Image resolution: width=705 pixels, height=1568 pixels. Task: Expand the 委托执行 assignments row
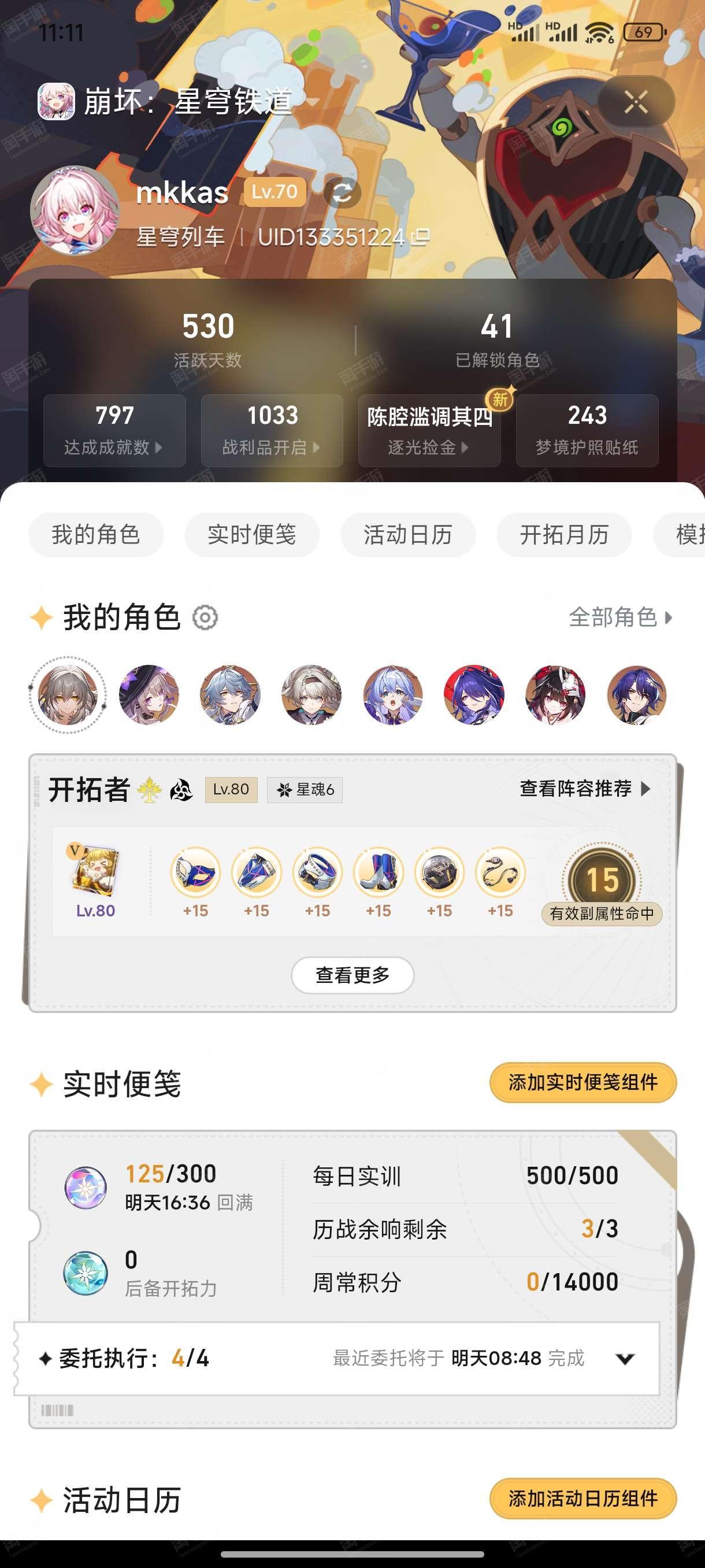(x=625, y=1359)
